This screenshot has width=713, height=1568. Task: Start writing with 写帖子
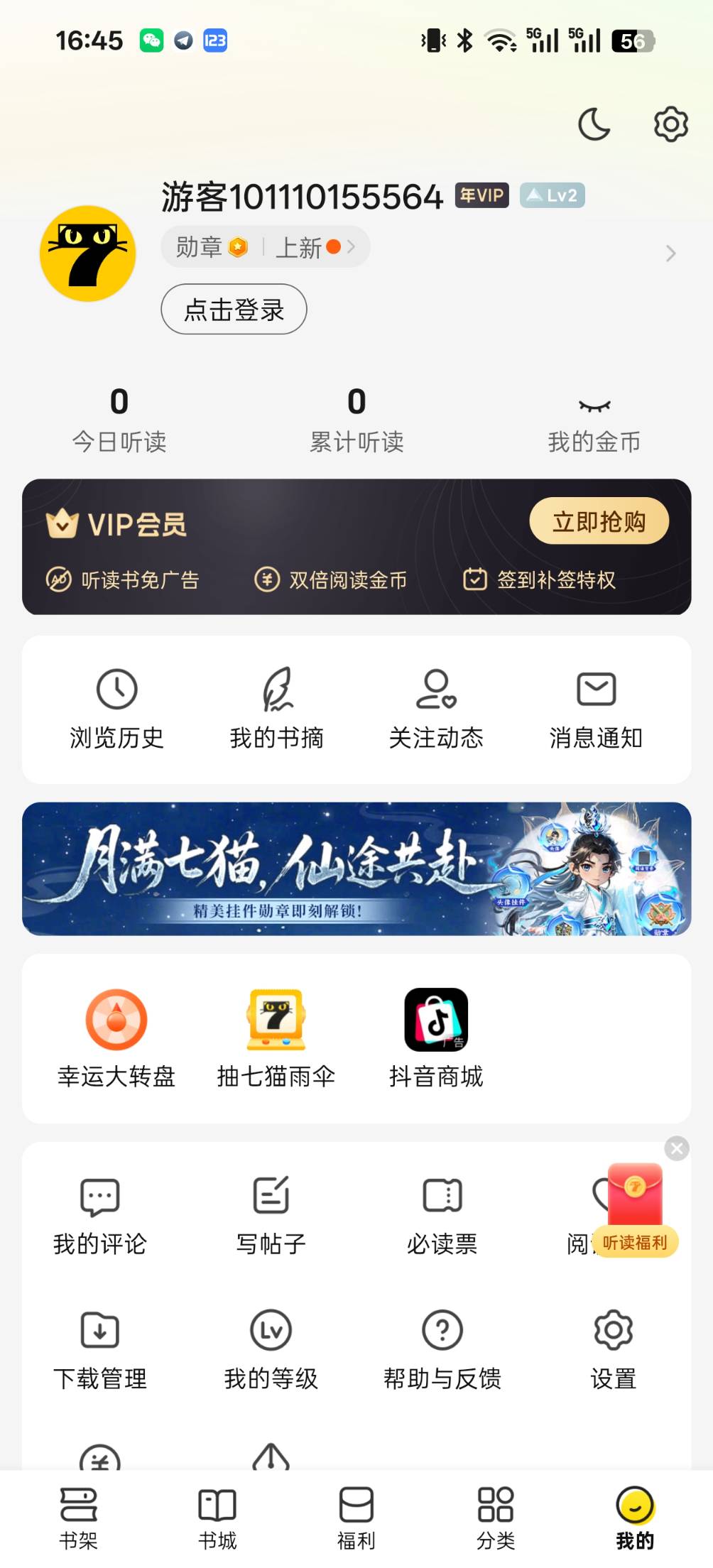click(x=271, y=1216)
